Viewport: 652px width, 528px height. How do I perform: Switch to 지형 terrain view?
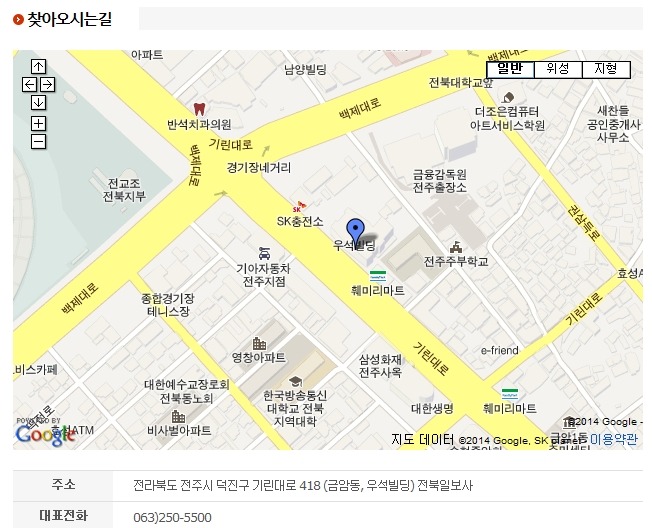tap(606, 69)
